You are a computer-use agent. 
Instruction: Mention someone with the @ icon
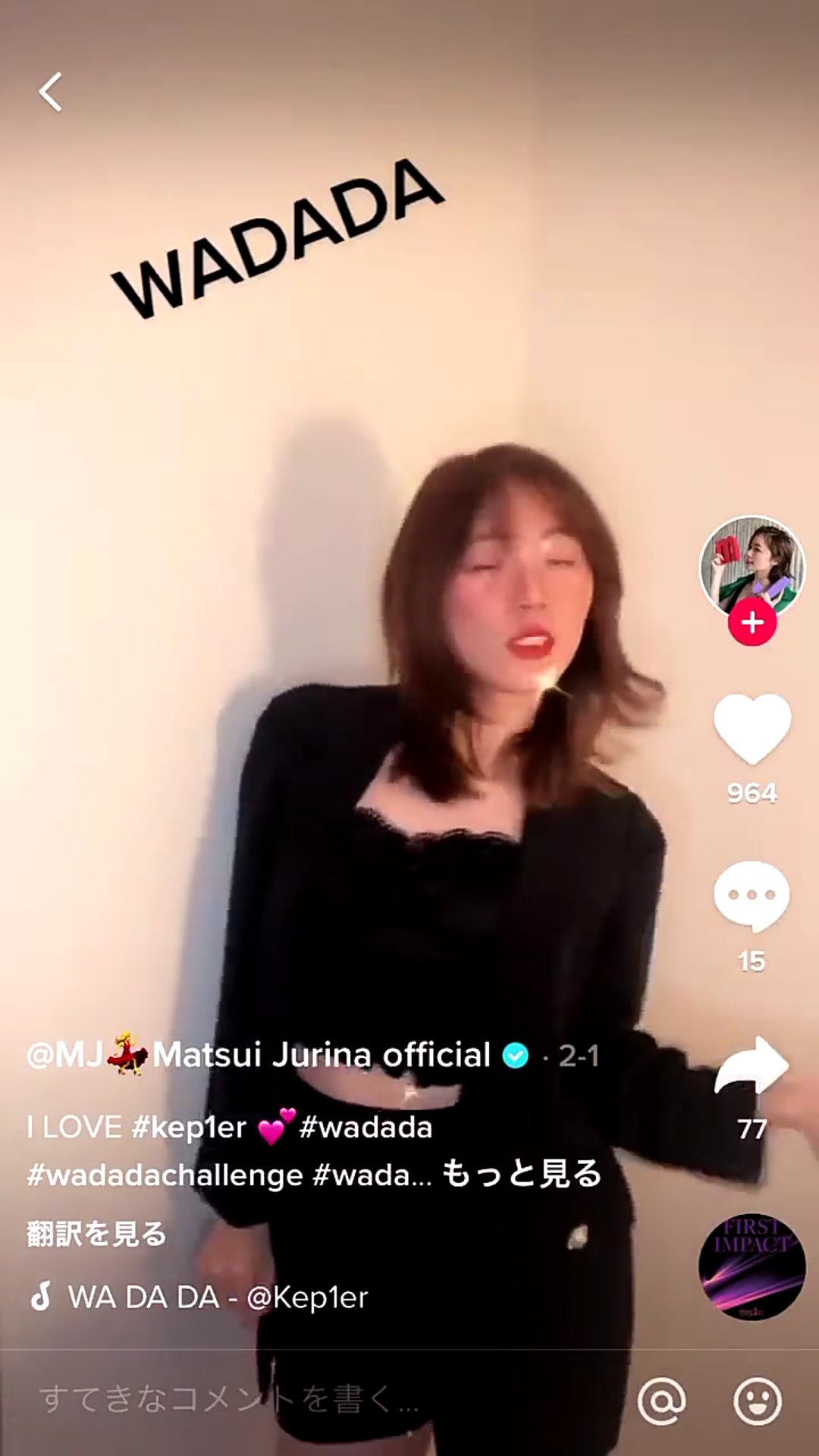661,1401
